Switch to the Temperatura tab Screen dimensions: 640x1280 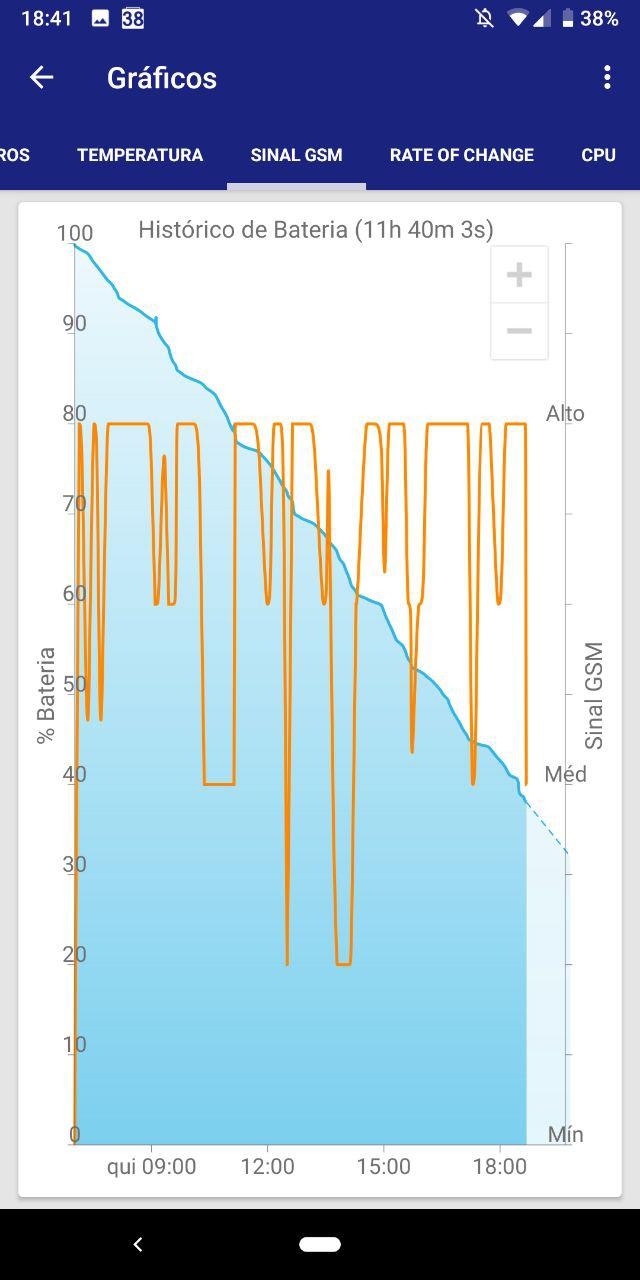tap(140, 155)
